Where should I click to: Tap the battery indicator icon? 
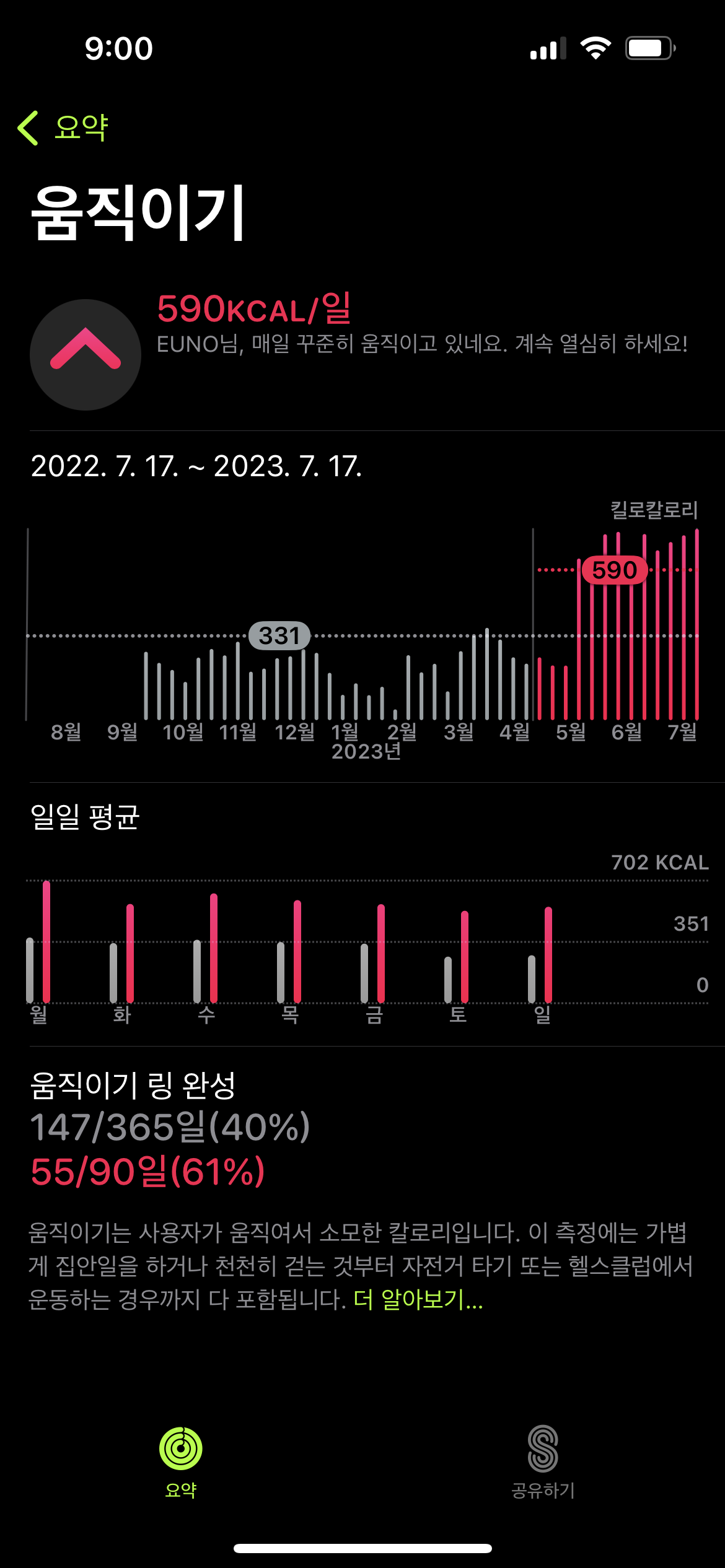point(649,48)
